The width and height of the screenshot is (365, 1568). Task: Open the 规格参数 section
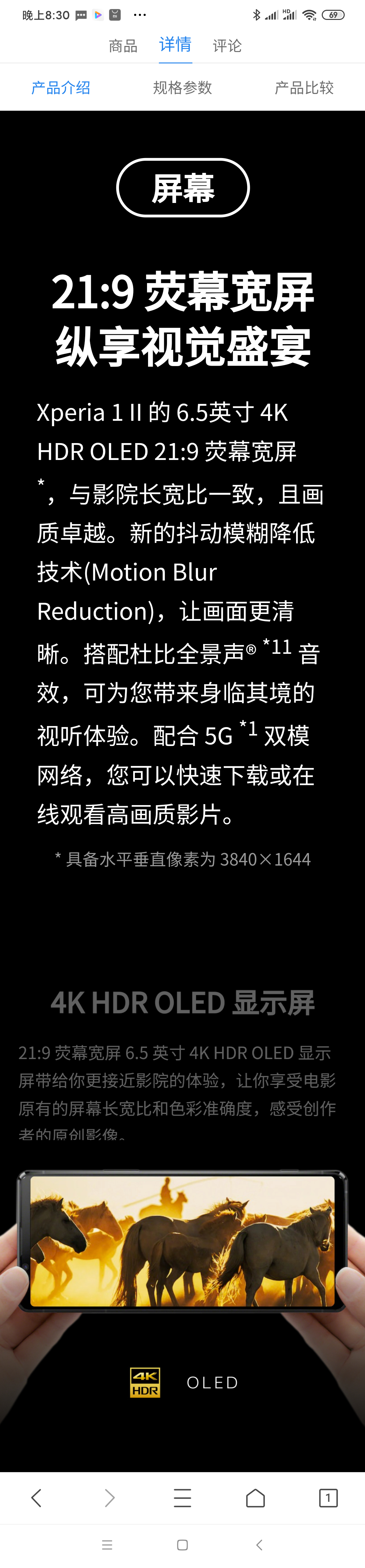point(182,88)
